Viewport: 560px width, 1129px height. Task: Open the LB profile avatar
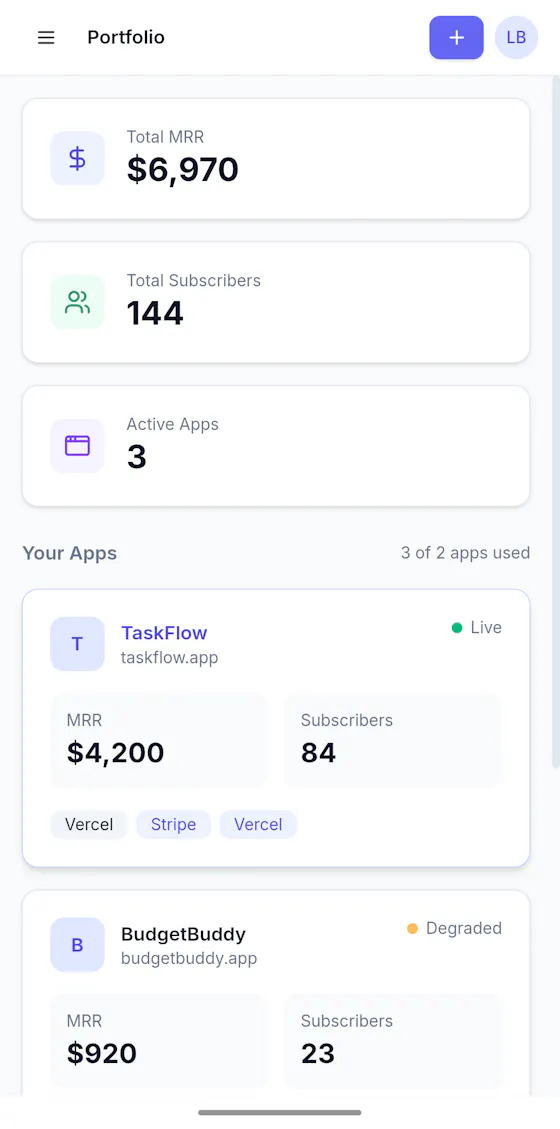tap(516, 37)
